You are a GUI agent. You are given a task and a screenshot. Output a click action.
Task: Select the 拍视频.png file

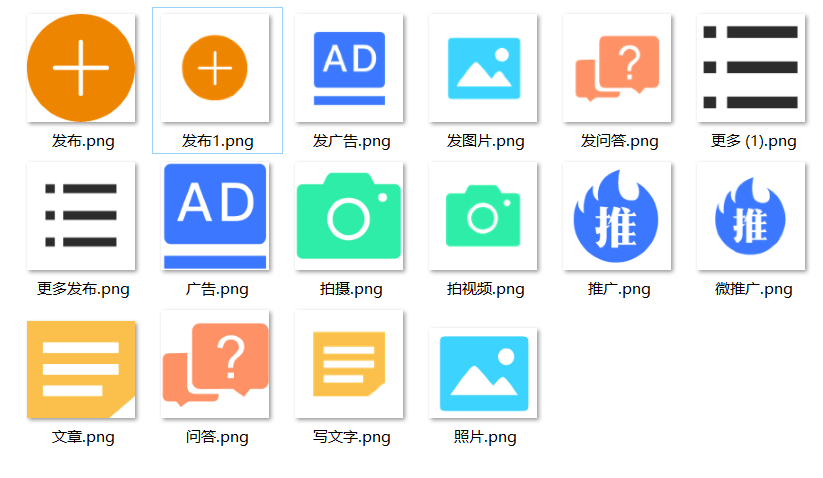click(x=484, y=216)
